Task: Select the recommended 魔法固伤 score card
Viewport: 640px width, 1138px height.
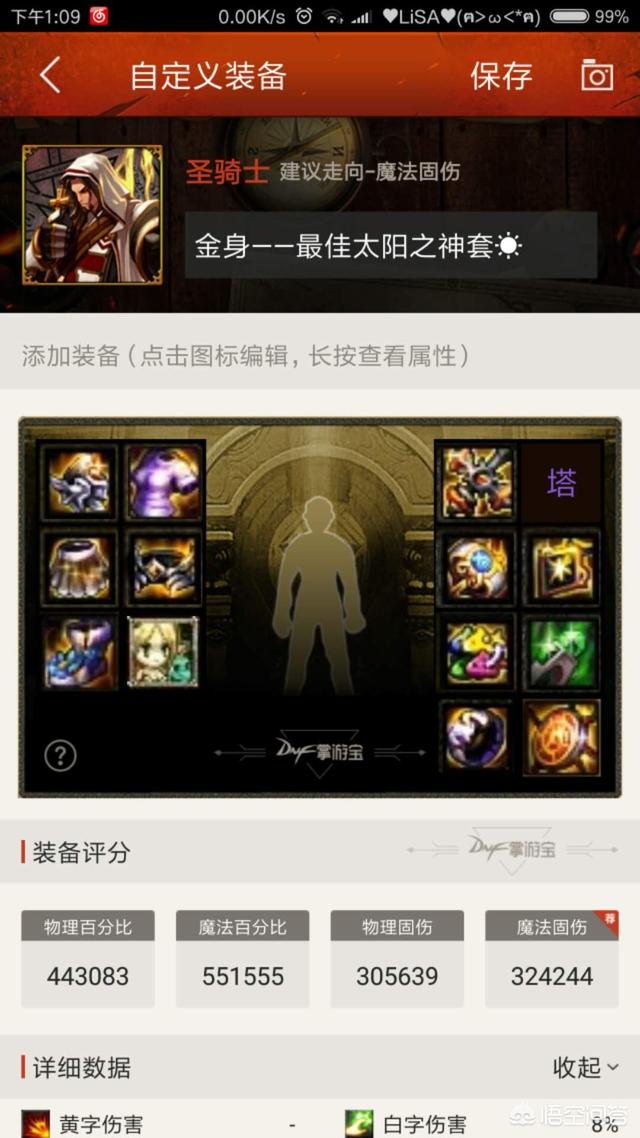Action: [x=552, y=958]
